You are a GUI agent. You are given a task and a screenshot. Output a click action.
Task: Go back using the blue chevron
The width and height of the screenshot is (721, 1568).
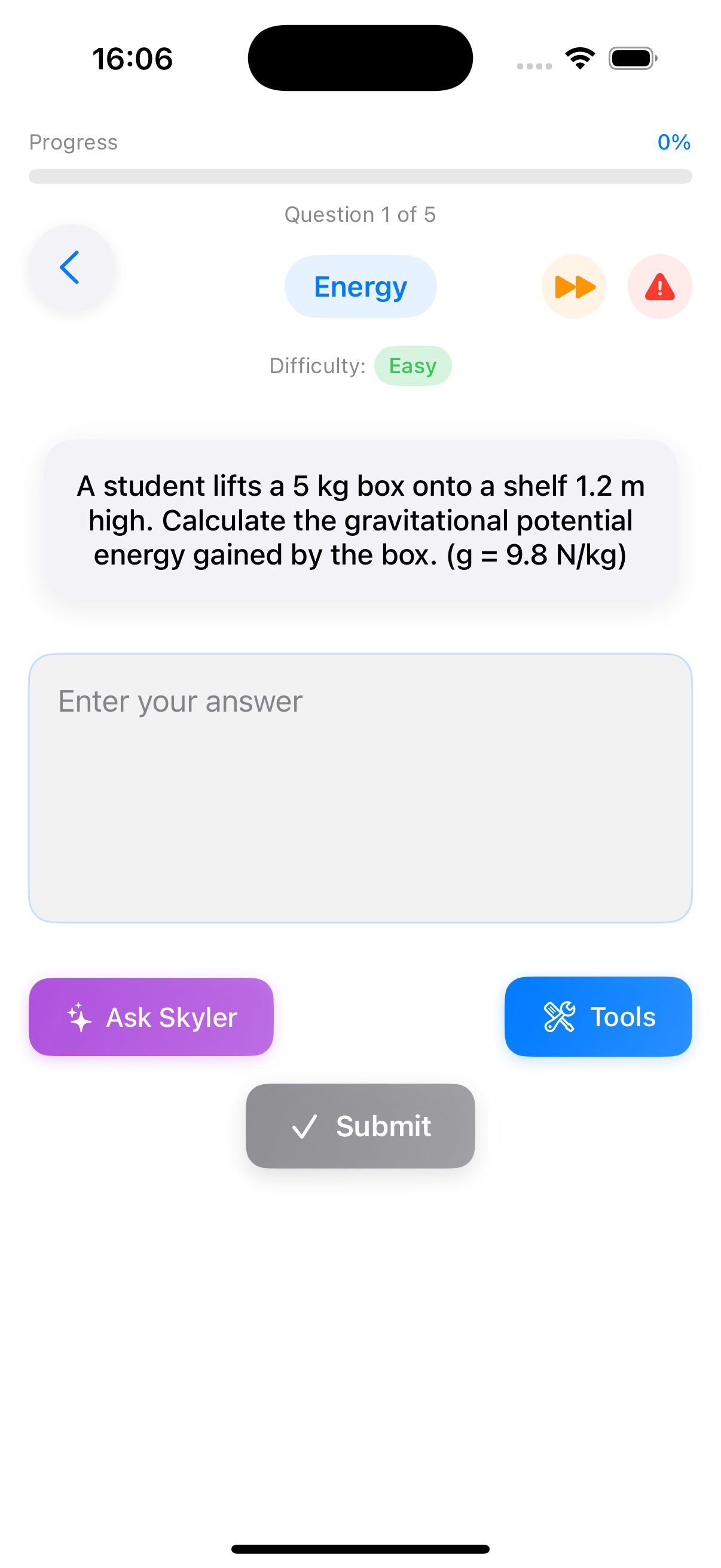[71, 267]
